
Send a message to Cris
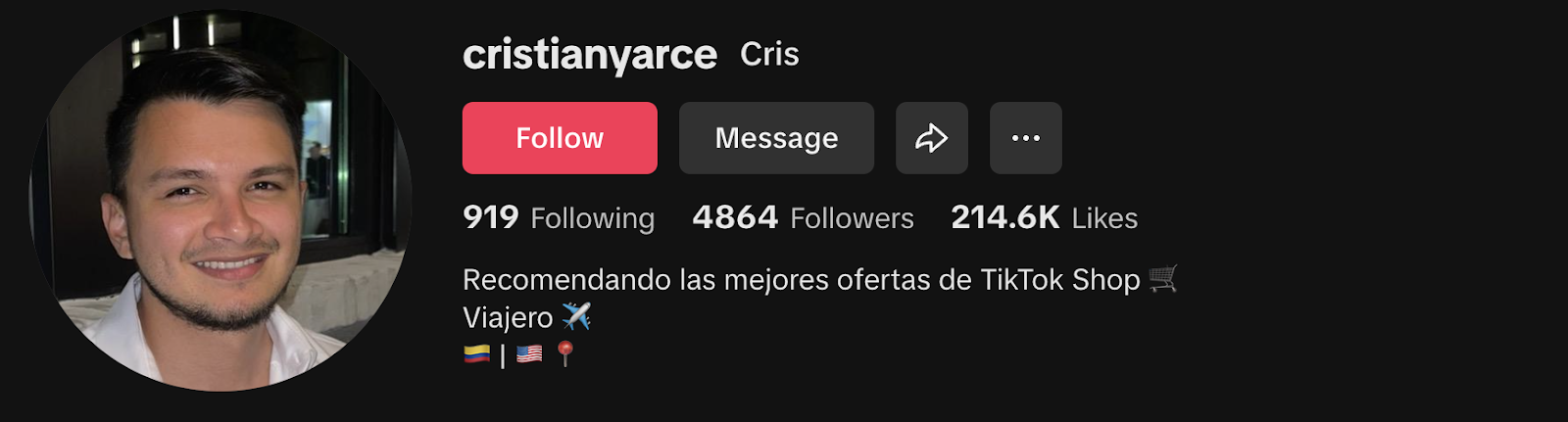pos(776,138)
